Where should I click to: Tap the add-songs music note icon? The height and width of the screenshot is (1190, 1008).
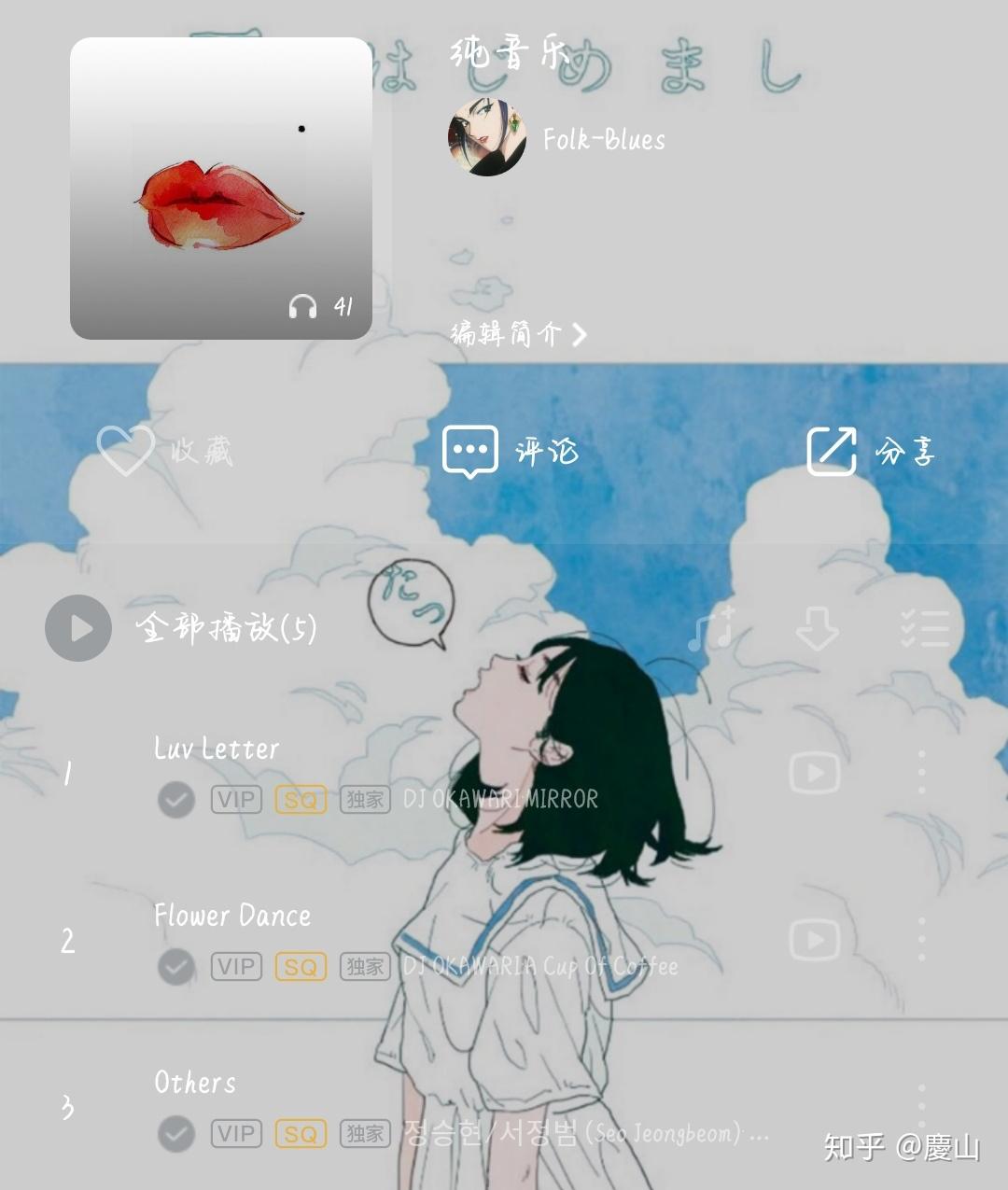point(712,628)
